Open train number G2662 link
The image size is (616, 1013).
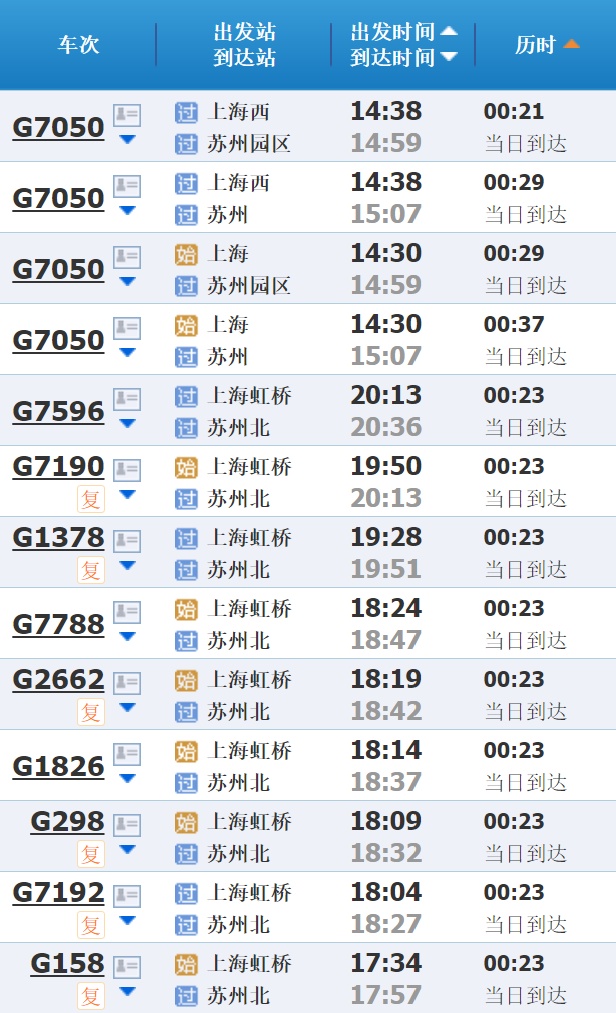click(58, 680)
